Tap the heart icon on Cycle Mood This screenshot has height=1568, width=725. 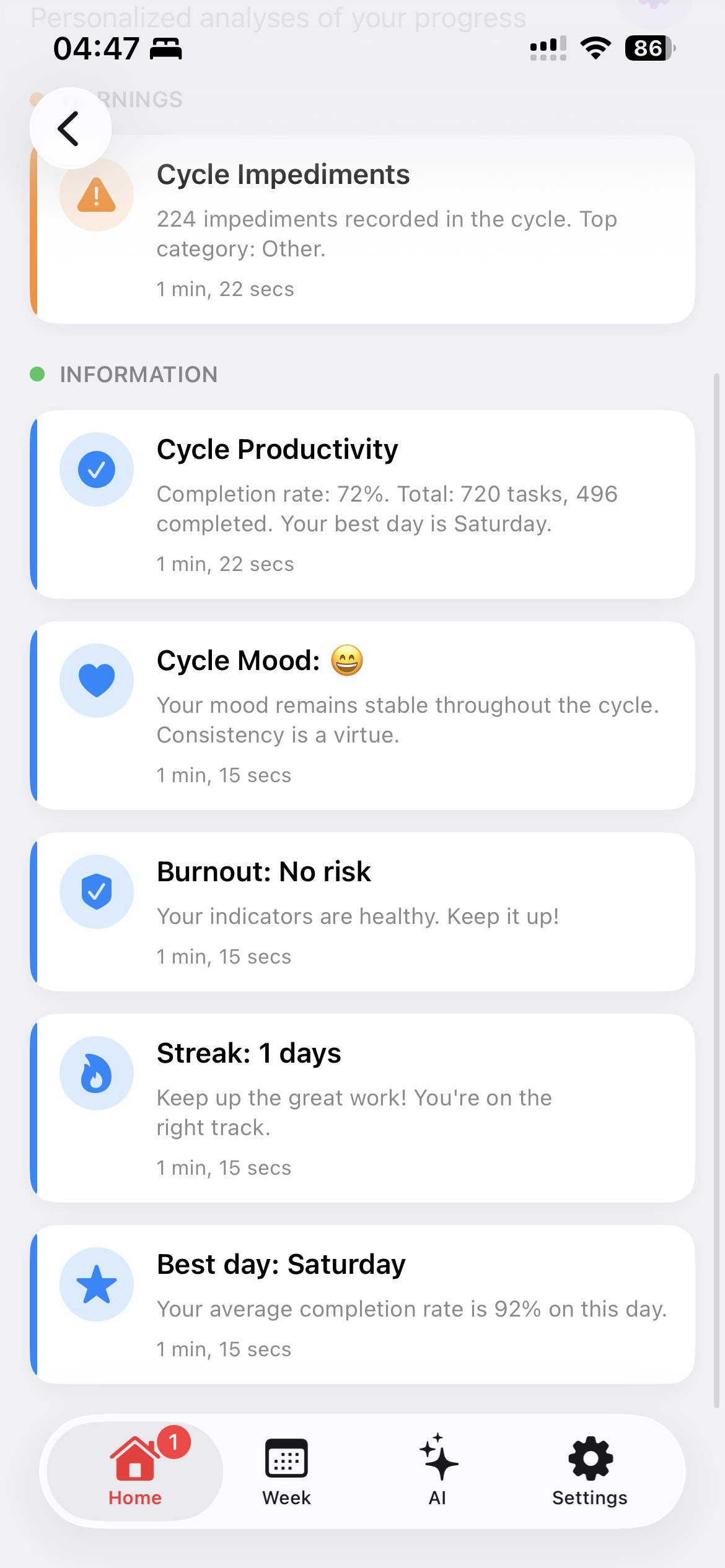tap(96, 679)
